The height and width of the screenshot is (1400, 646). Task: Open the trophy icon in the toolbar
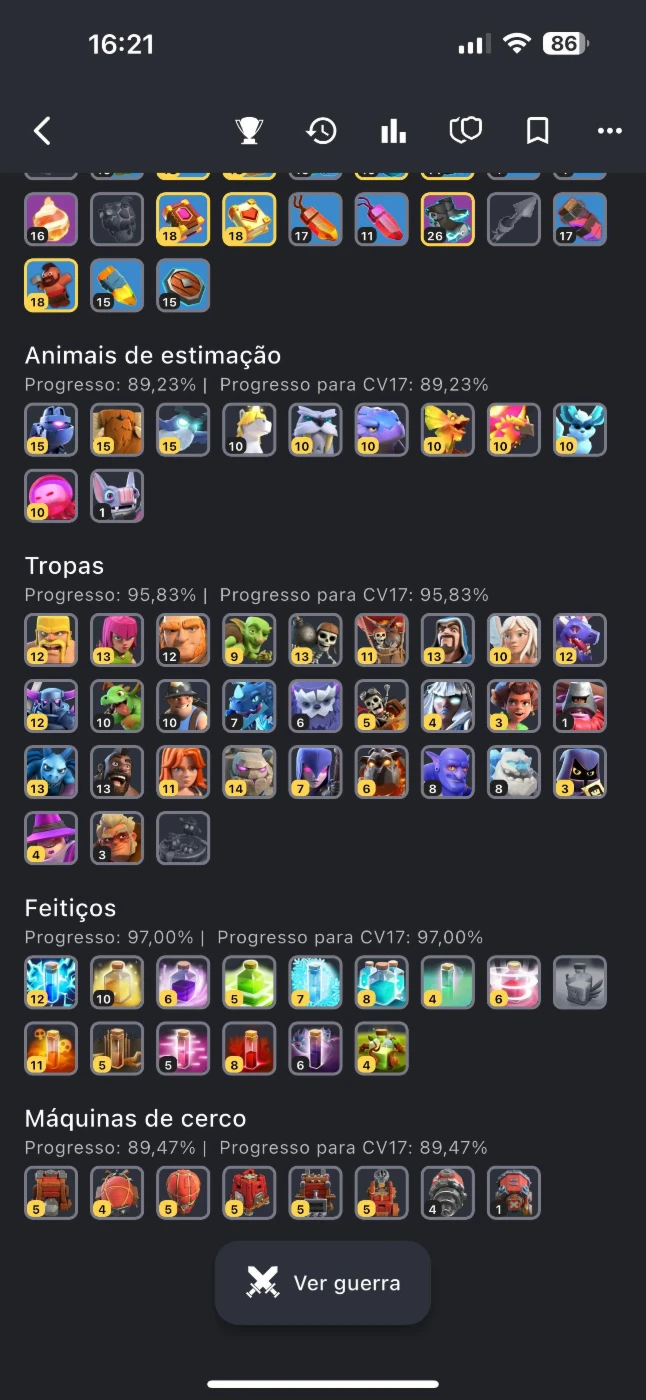(249, 131)
